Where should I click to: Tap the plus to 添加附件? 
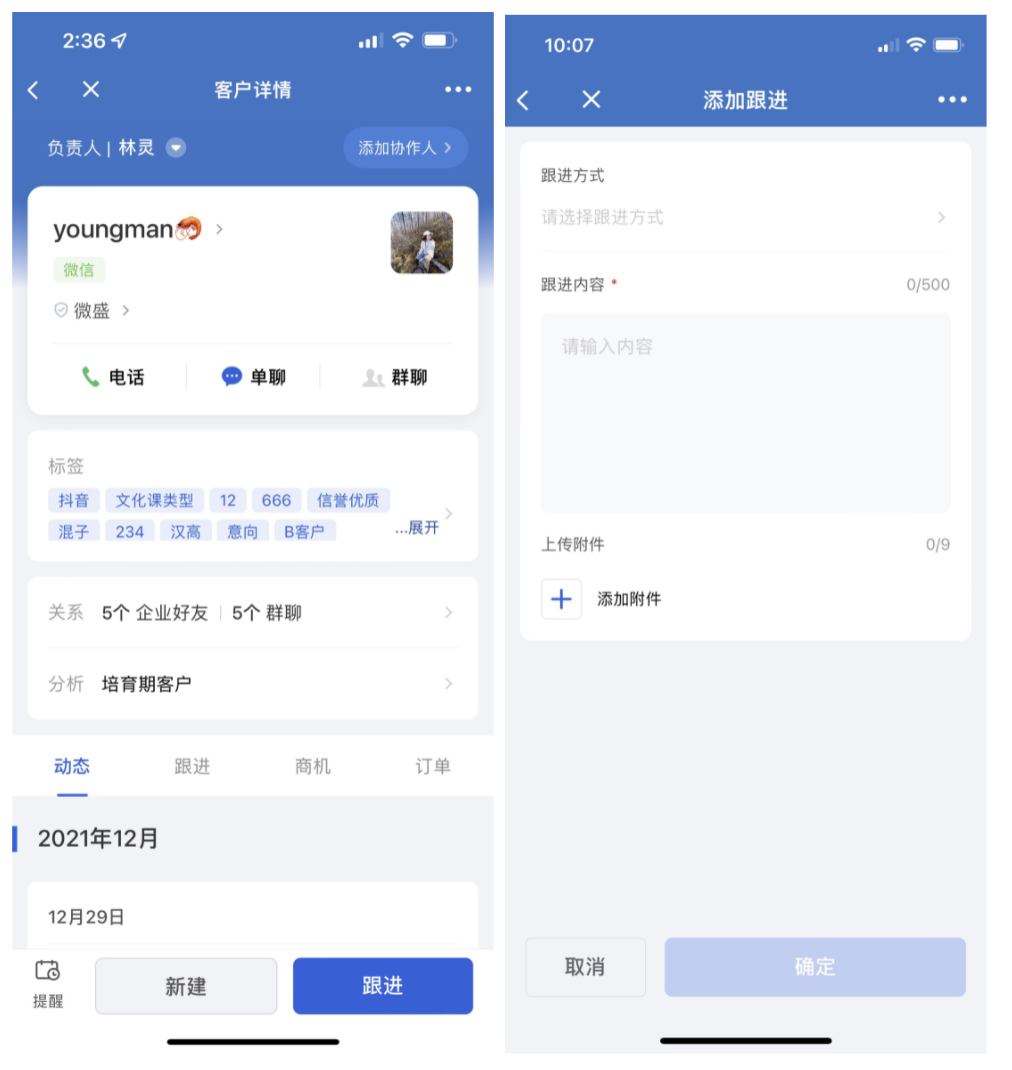click(x=561, y=599)
